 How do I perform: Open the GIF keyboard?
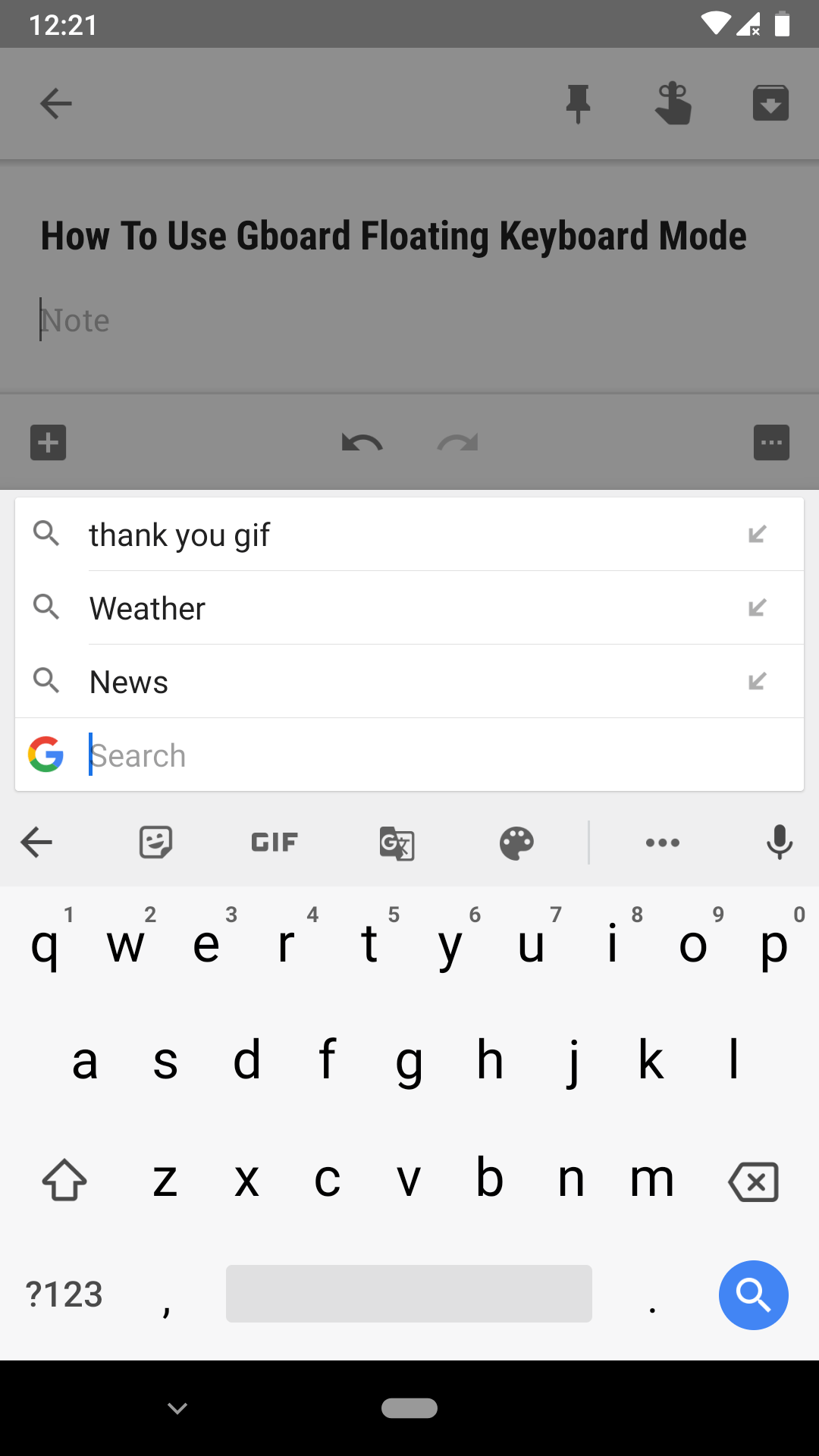(275, 842)
